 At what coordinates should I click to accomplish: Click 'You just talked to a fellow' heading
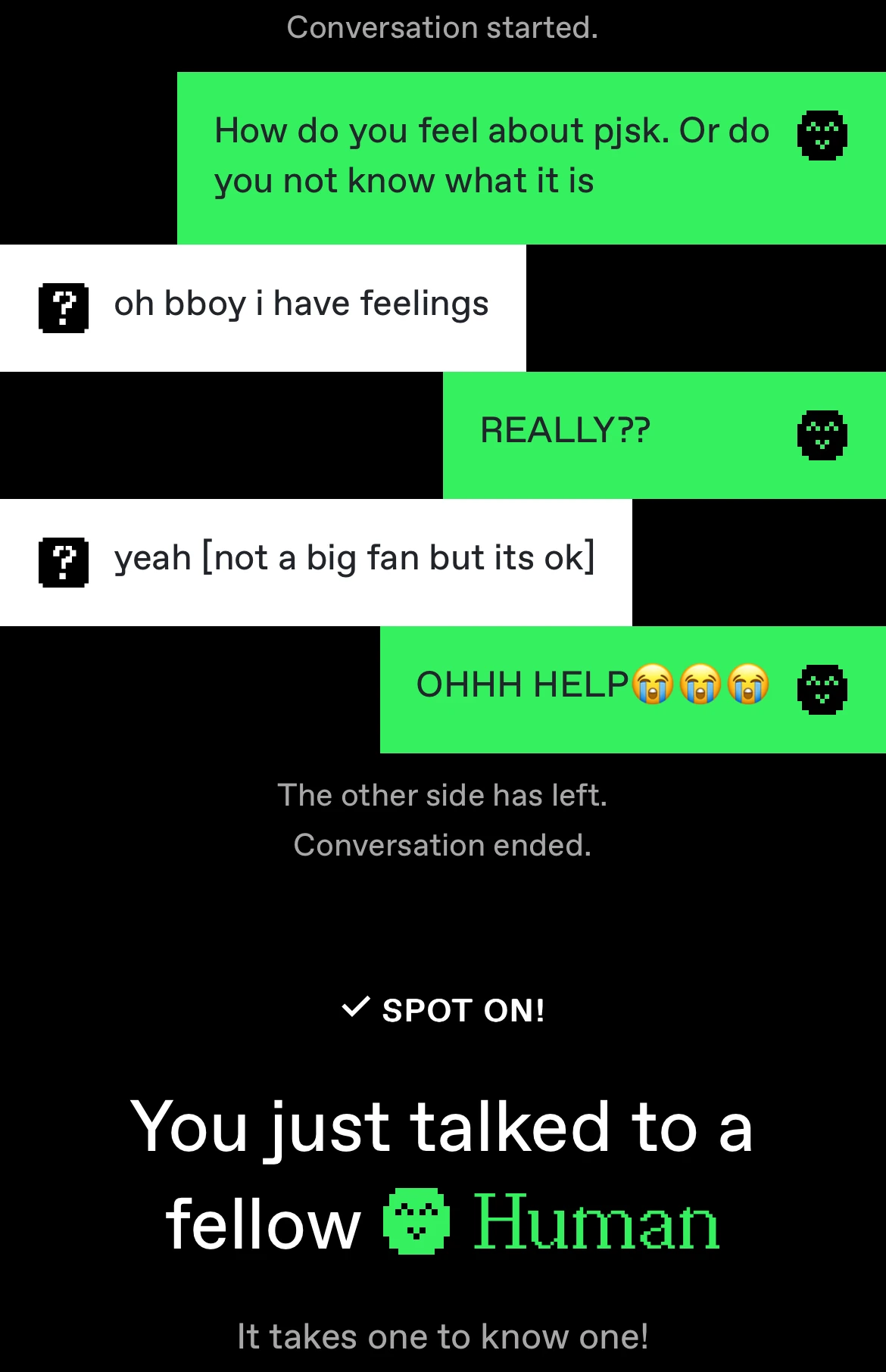442,1128
